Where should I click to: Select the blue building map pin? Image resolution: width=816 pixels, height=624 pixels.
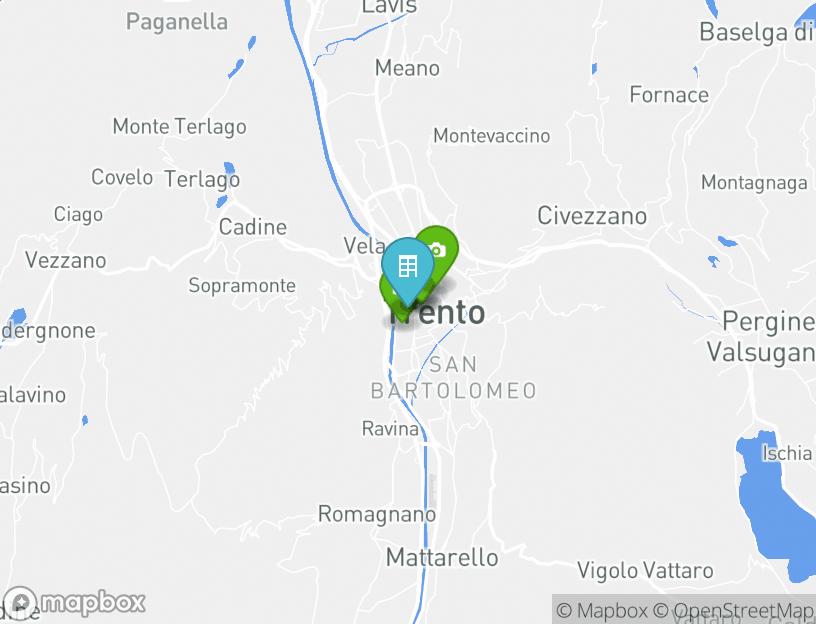coord(407,268)
